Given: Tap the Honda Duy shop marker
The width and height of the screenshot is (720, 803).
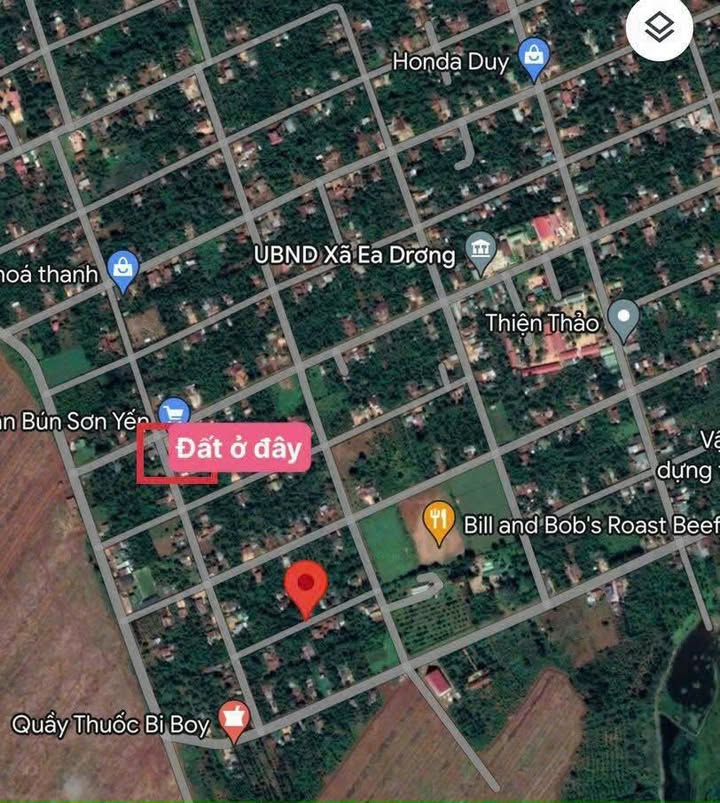Looking at the screenshot, I should [x=535, y=60].
